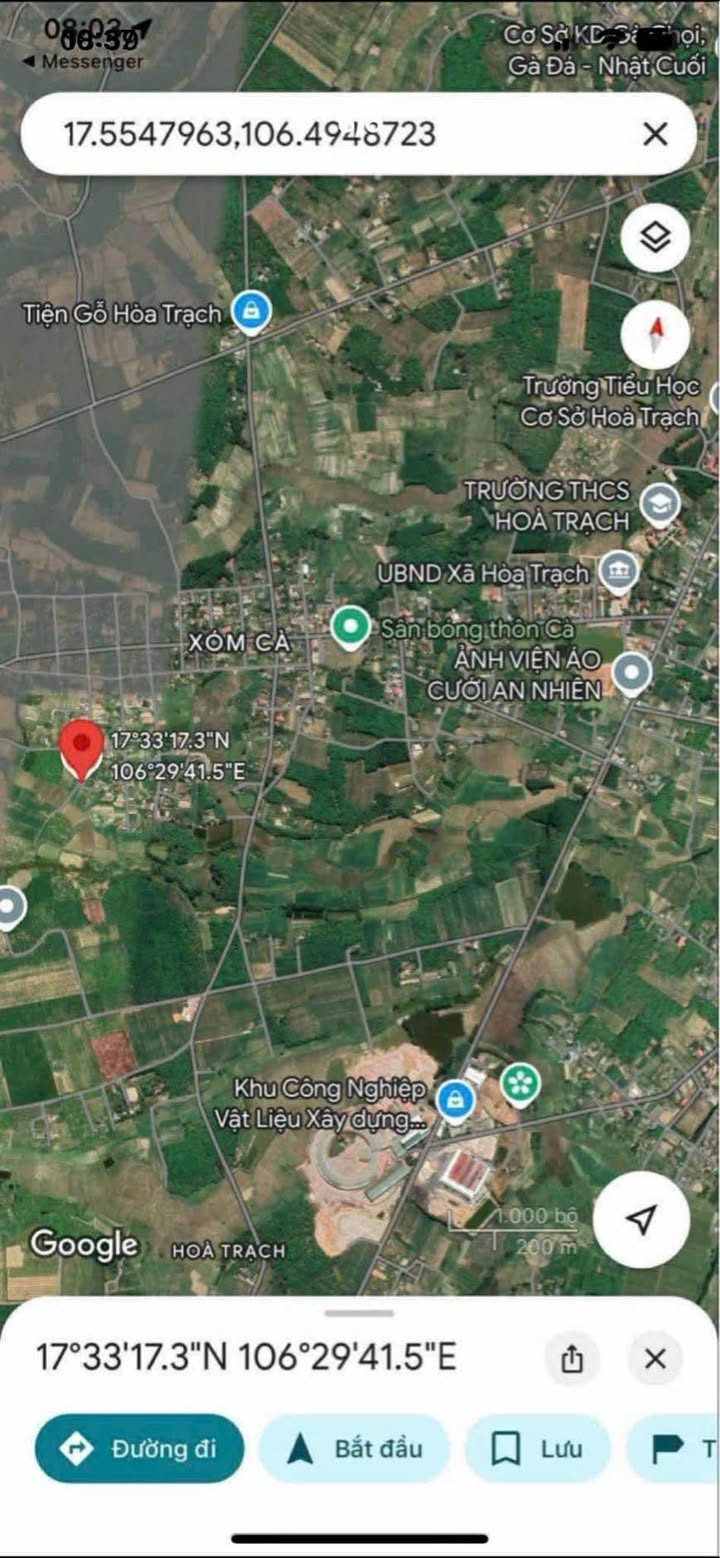Close the dropped pin info card
The image size is (720, 1558).
click(655, 1359)
